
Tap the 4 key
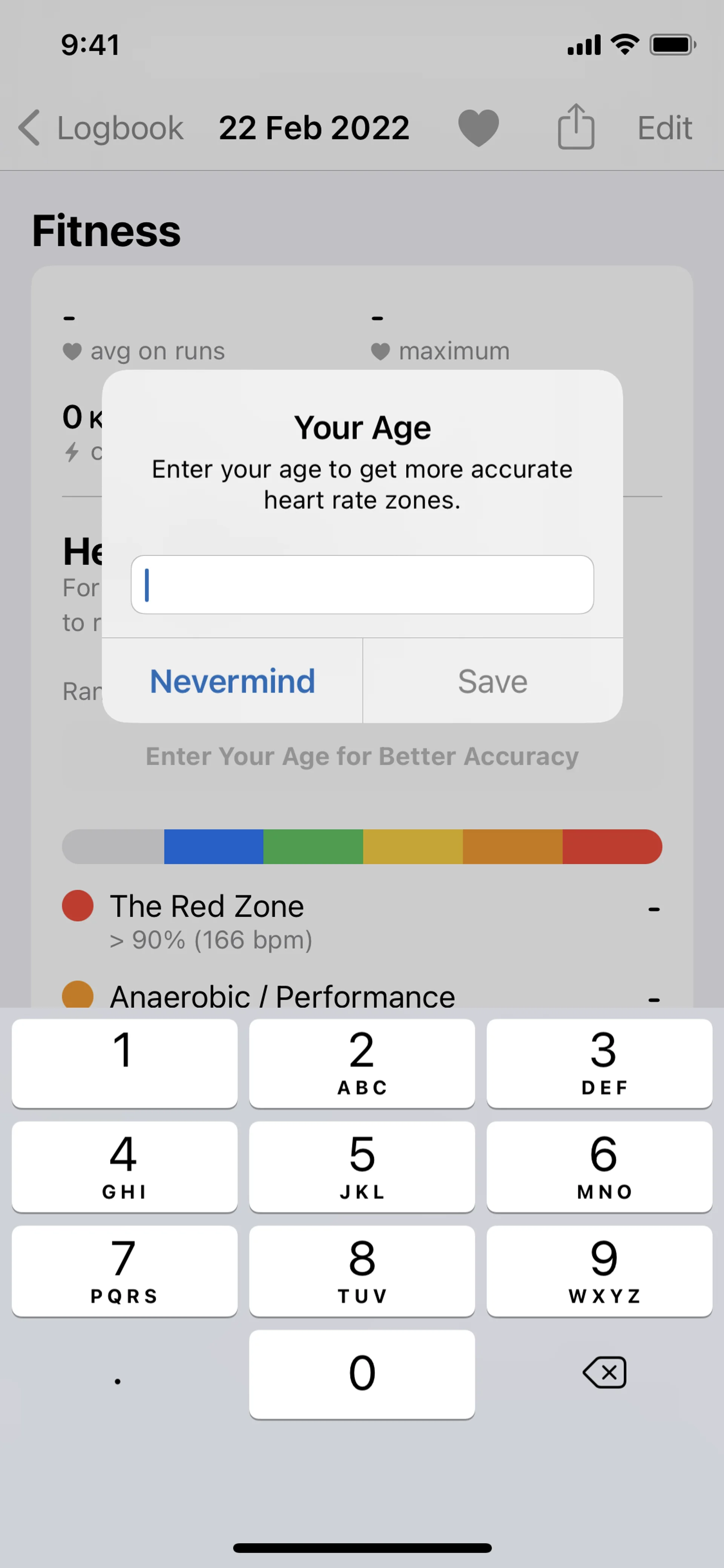[x=124, y=1167]
